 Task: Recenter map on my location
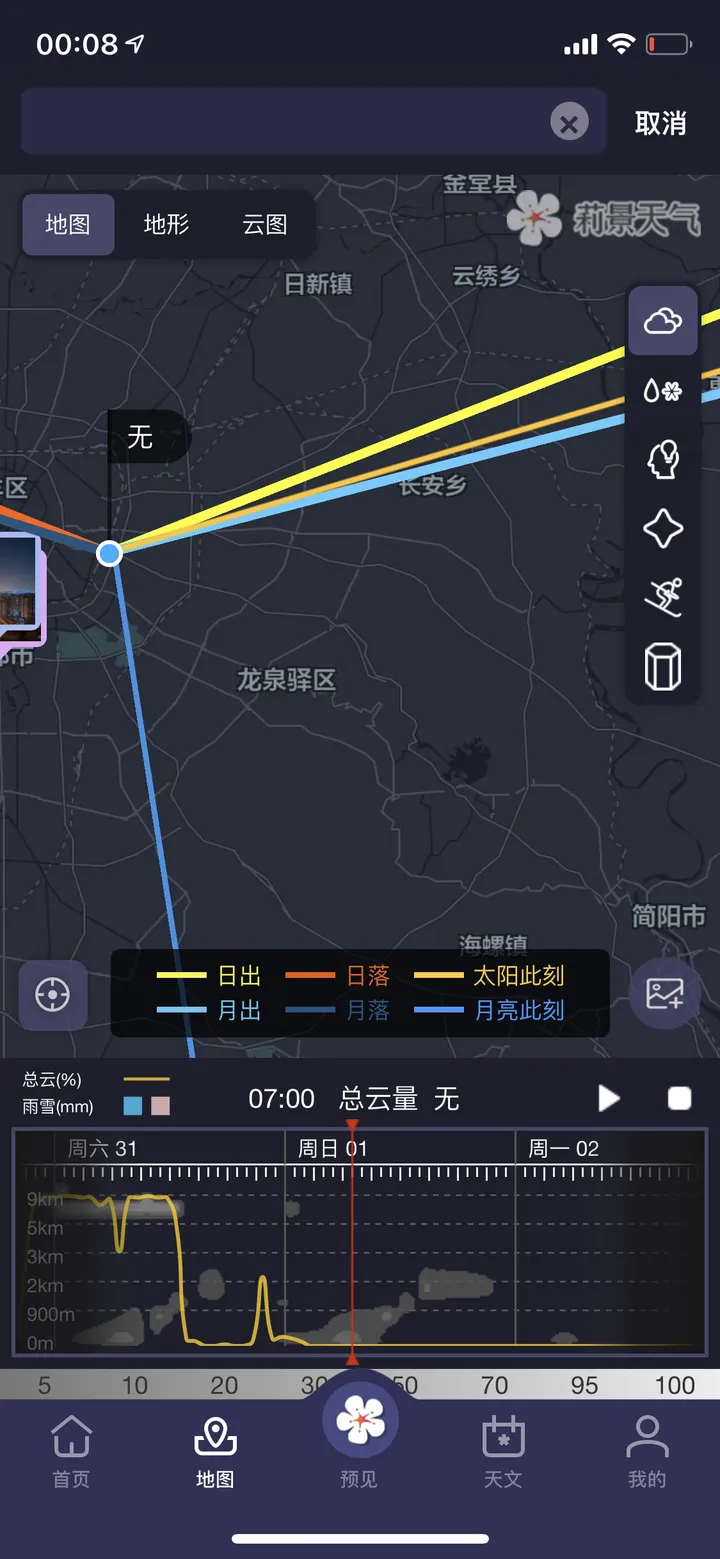[x=52, y=995]
